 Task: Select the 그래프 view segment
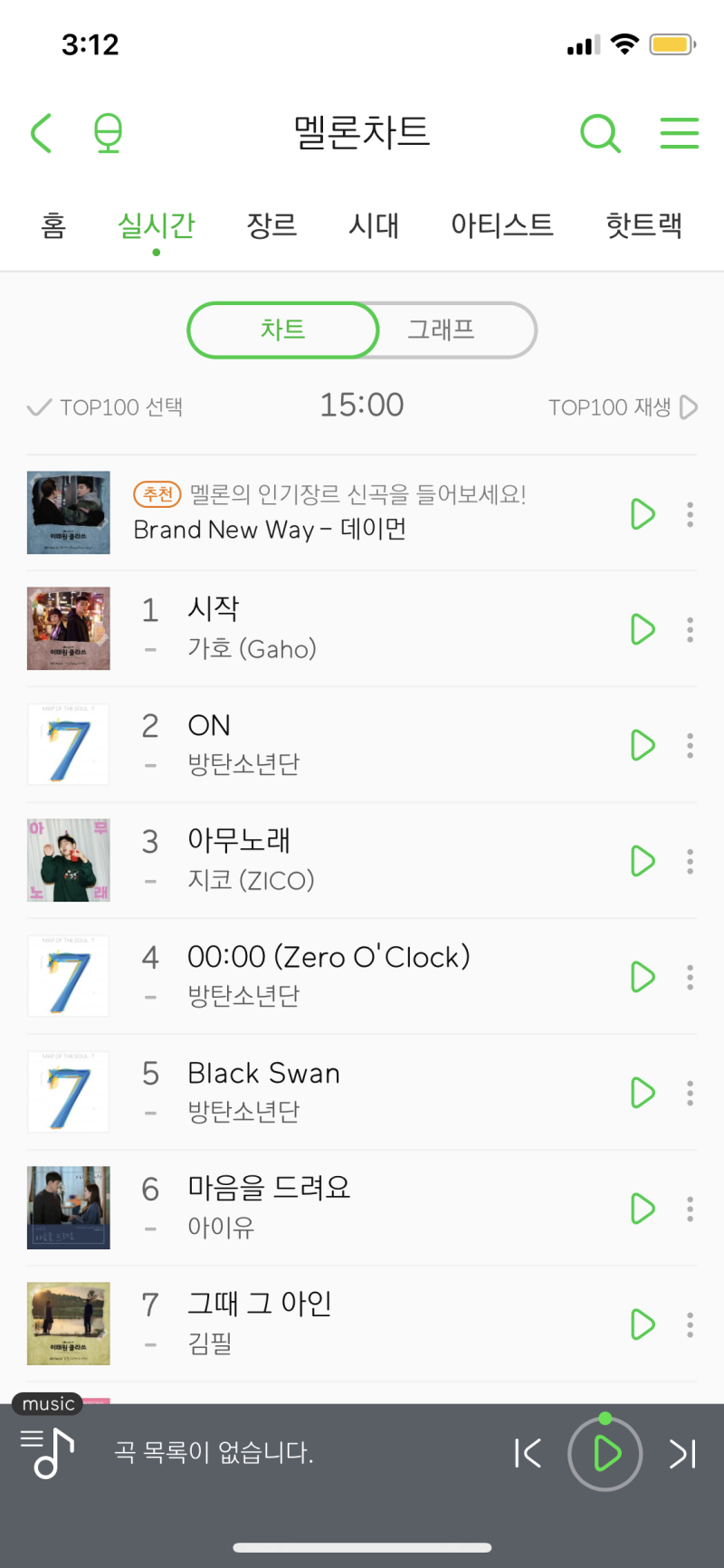click(x=442, y=330)
